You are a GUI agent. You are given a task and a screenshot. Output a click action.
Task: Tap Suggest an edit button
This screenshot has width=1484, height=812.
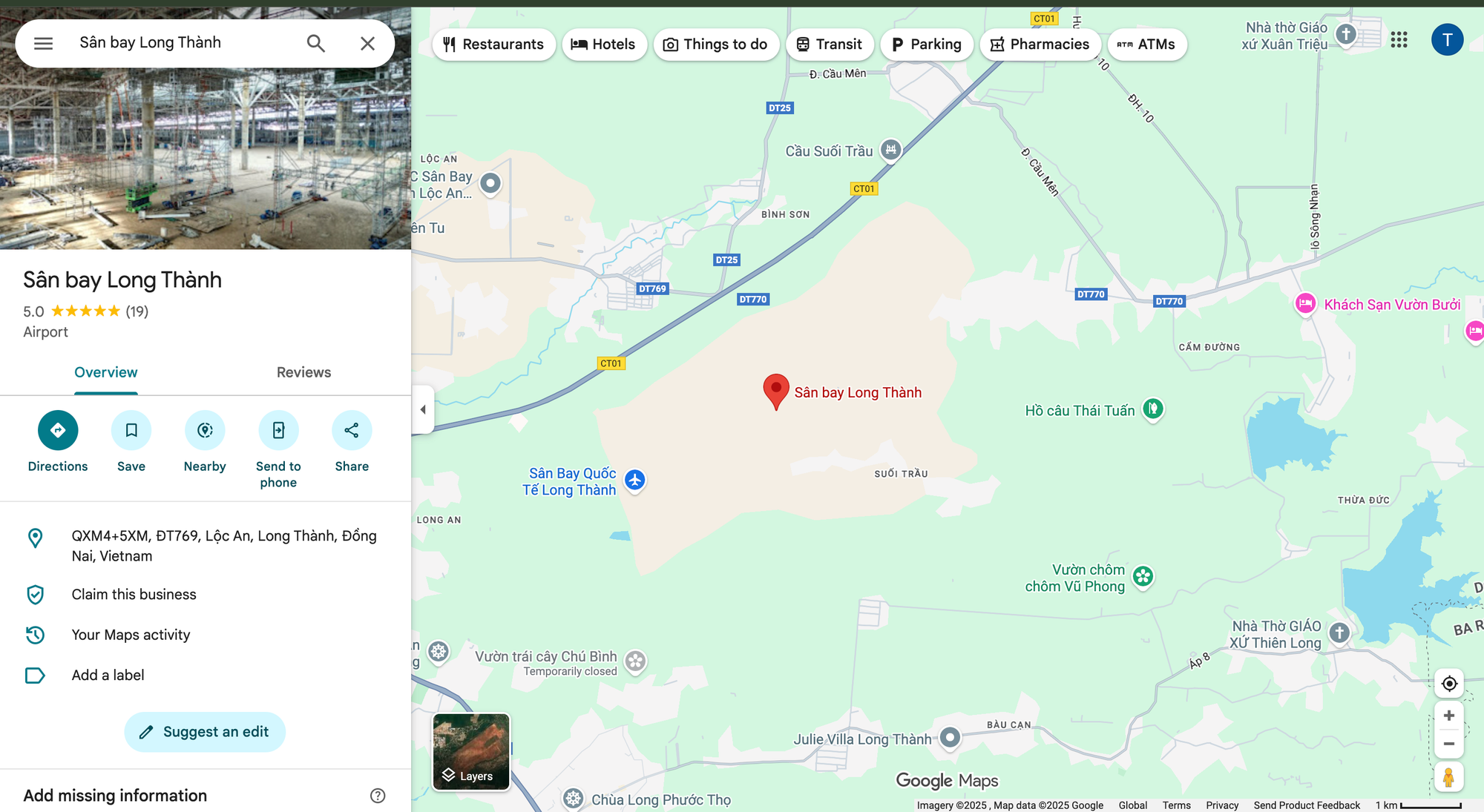coord(205,732)
